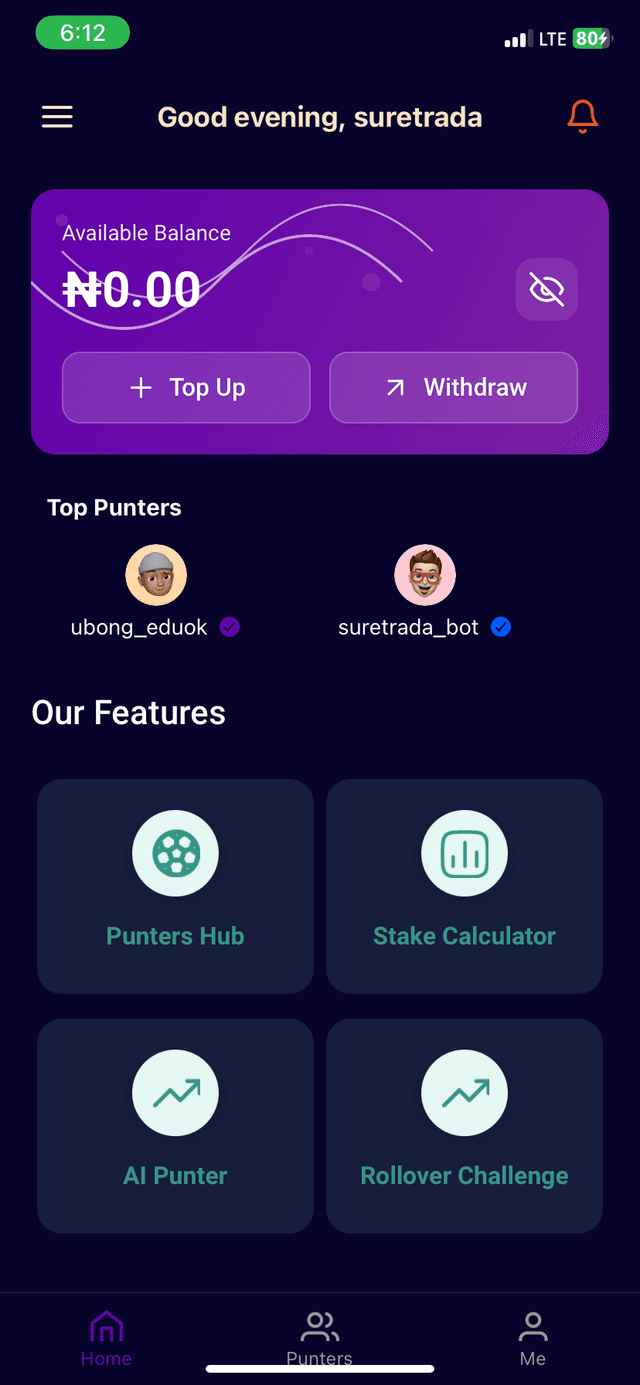Open ubong_eduok's punter profile

tap(155, 577)
